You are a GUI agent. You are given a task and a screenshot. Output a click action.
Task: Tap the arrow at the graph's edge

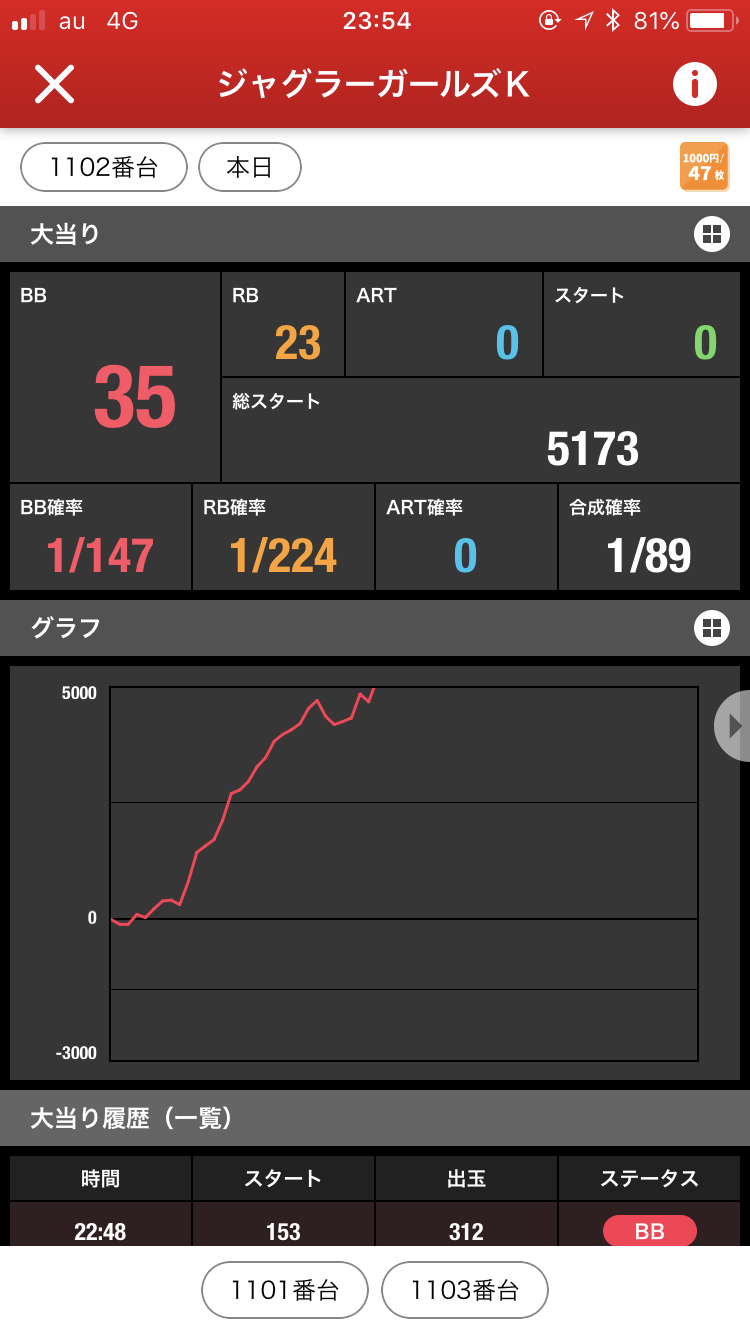point(733,726)
